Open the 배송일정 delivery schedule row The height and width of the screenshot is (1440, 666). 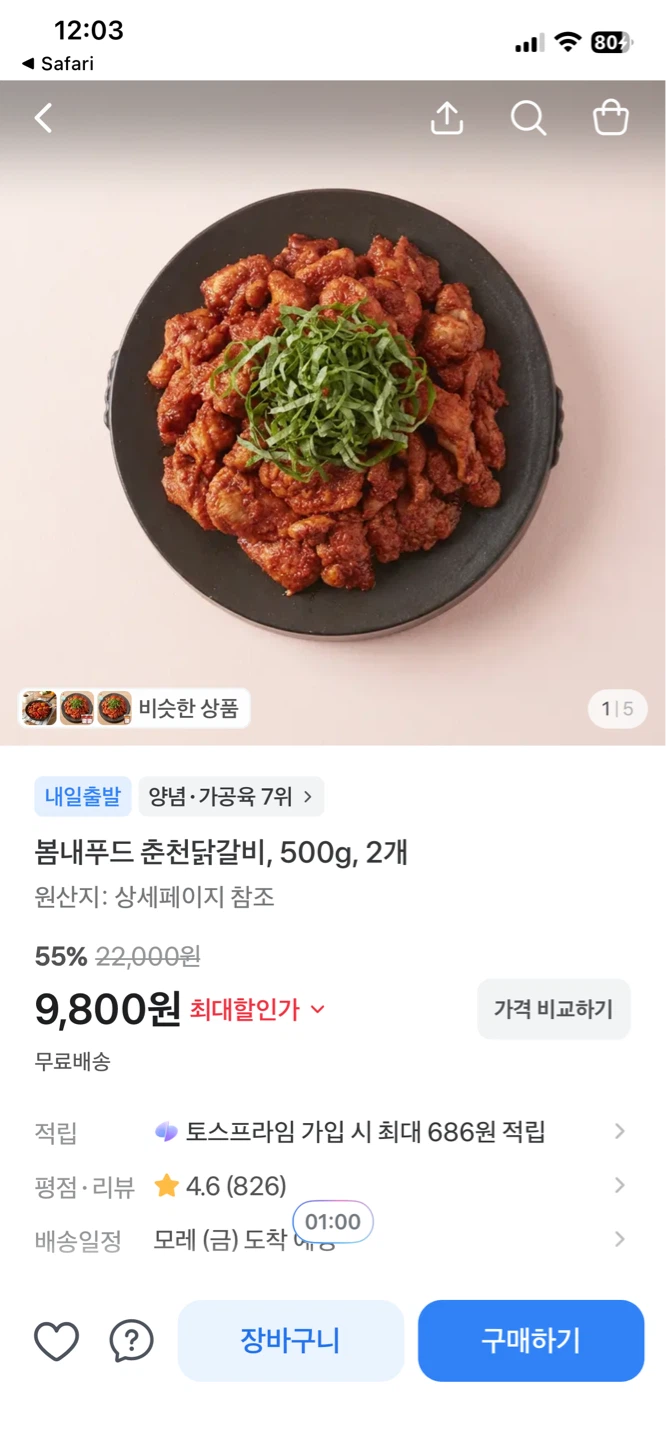point(331,1240)
